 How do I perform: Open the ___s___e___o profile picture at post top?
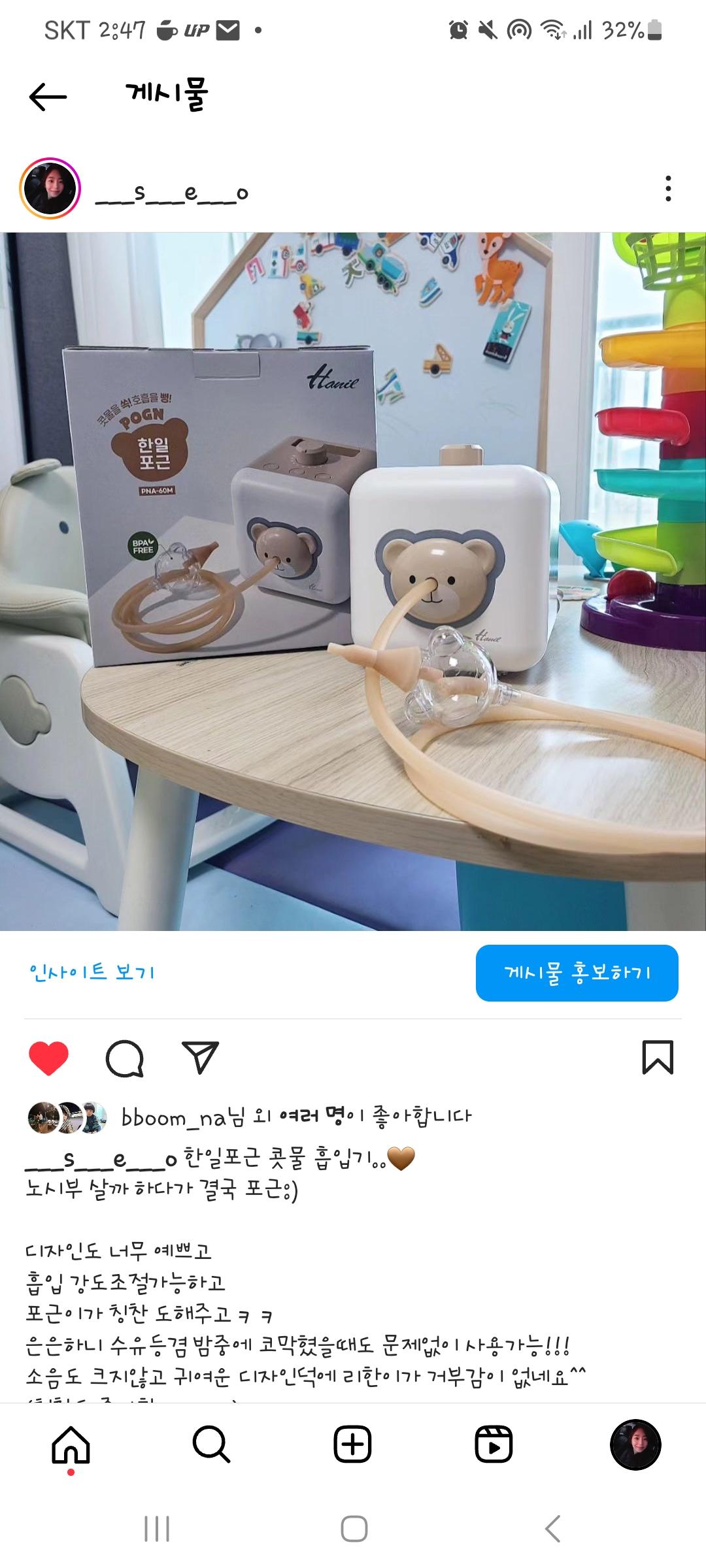[50, 188]
